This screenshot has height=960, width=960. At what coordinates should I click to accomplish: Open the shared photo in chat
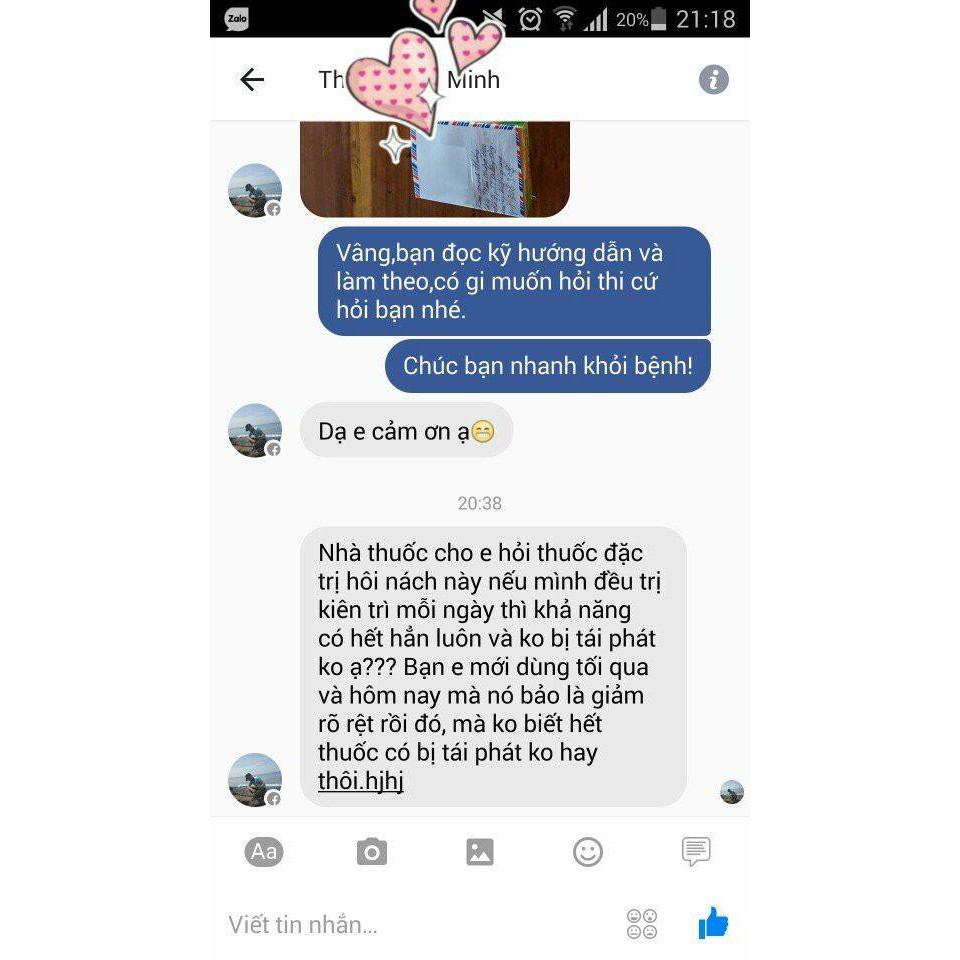pyautogui.click(x=434, y=168)
